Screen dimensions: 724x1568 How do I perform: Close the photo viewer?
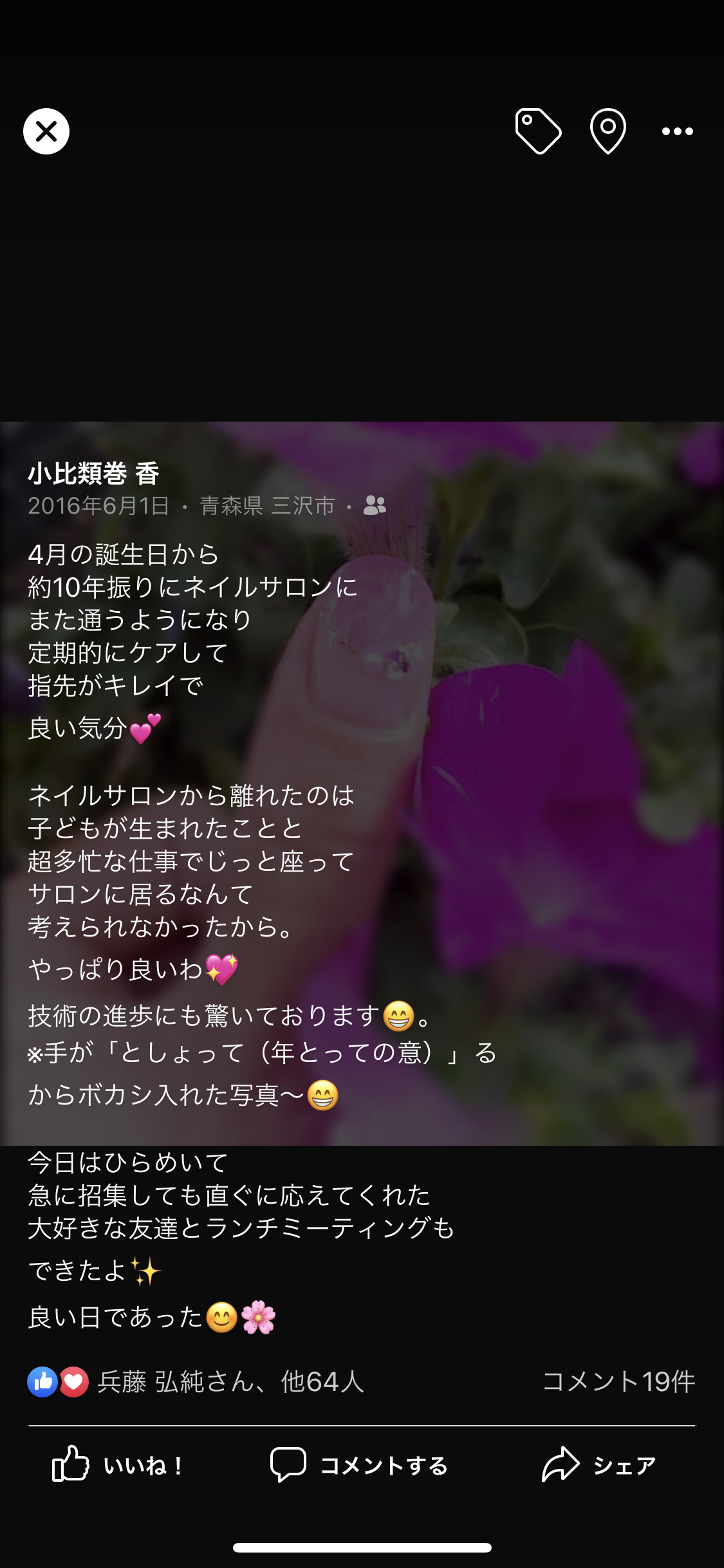(46, 131)
